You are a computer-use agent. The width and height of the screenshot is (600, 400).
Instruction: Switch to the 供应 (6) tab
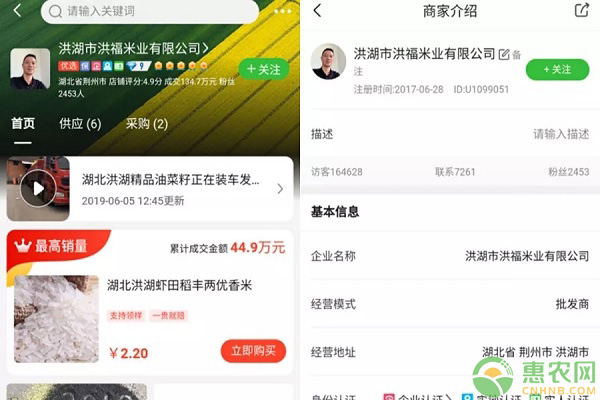(x=80, y=124)
